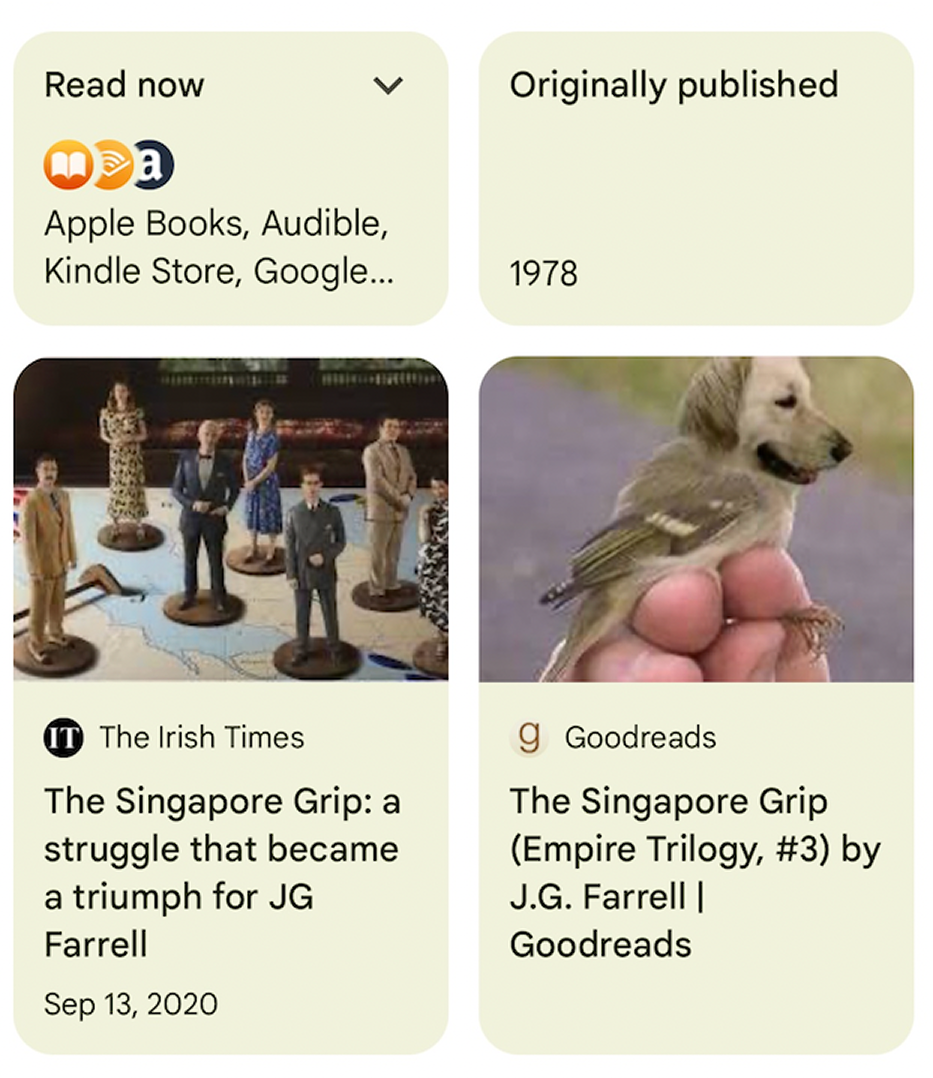Expand the Read now chevron
This screenshot has height=1078, width=933.
point(387,86)
